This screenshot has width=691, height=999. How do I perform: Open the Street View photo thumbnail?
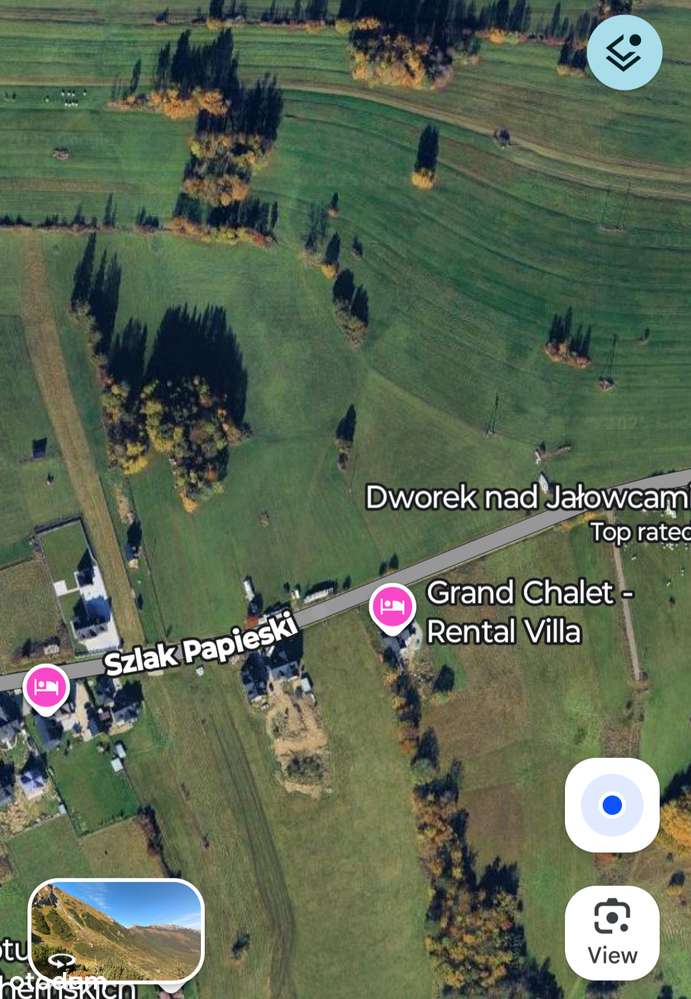point(116,930)
